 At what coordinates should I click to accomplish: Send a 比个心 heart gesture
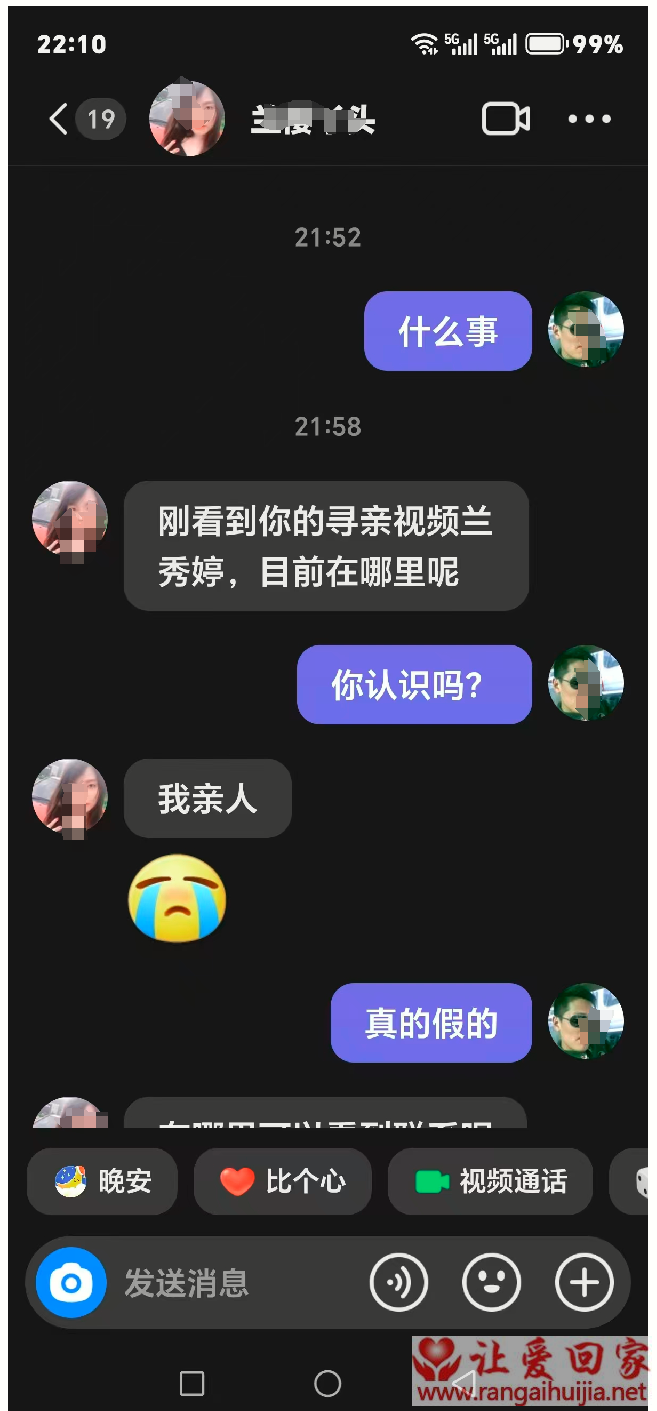pyautogui.click(x=283, y=1182)
